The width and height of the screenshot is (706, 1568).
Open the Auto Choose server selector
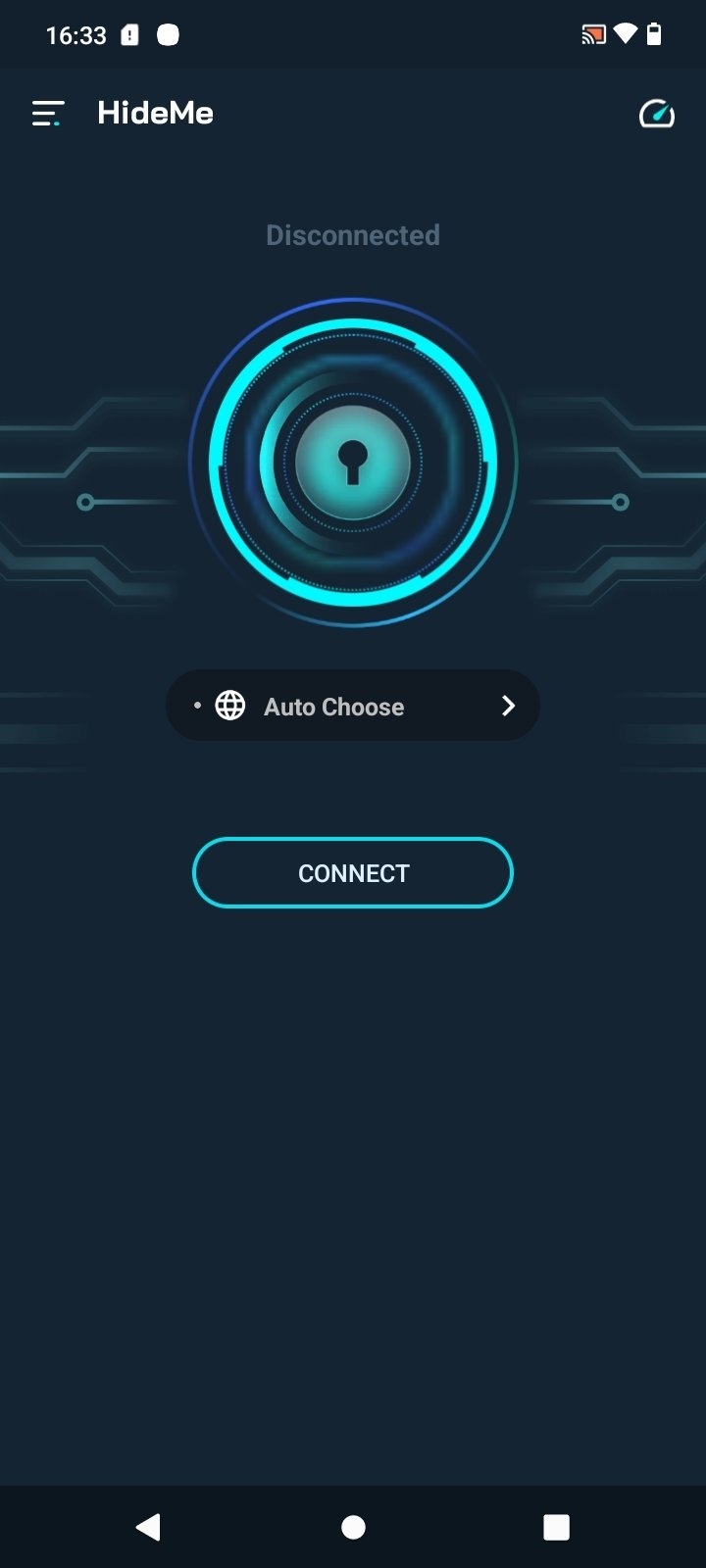click(353, 706)
